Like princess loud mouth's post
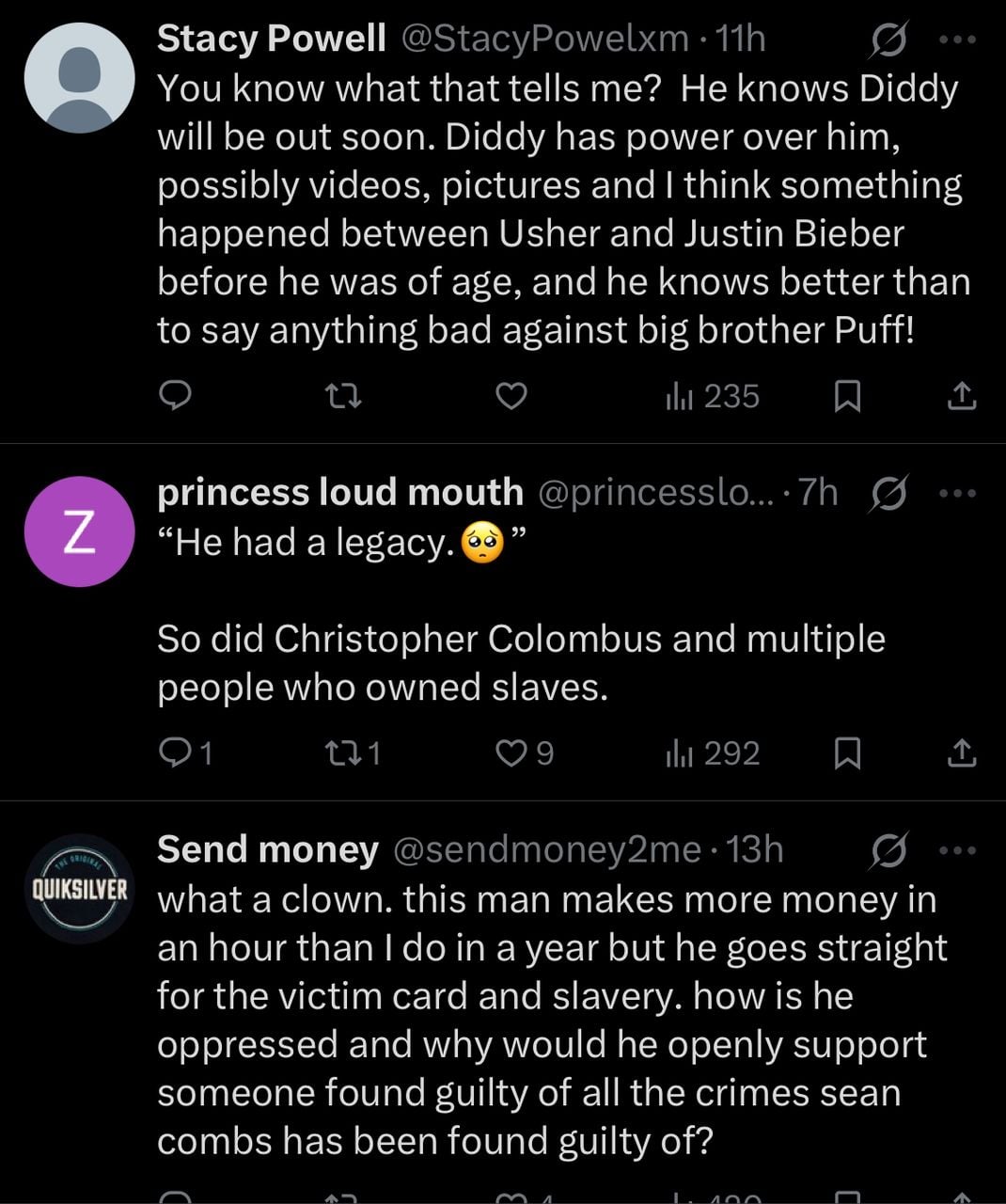This screenshot has width=1006, height=1204. point(511,752)
